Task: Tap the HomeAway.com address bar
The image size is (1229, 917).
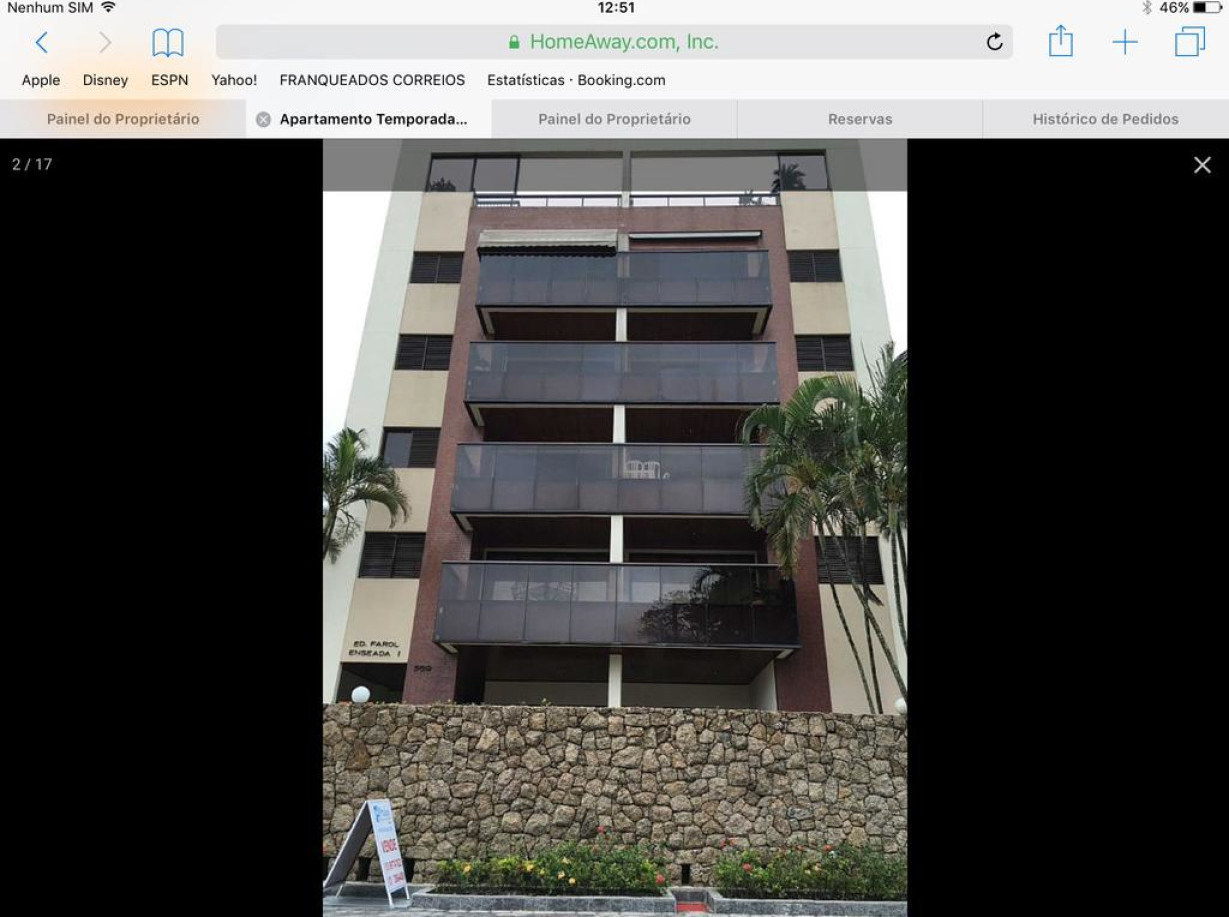Action: coord(613,42)
